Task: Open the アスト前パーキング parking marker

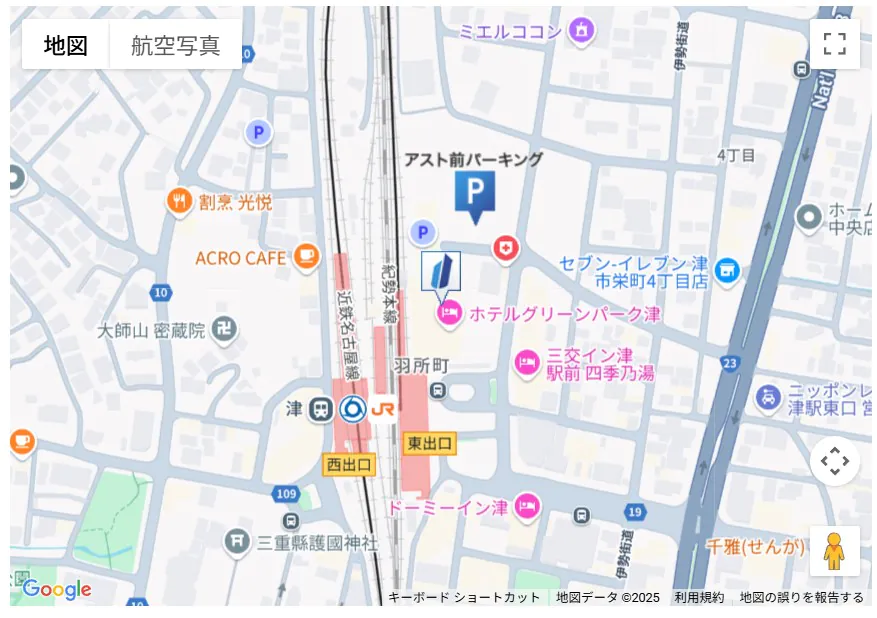Action: [474, 193]
